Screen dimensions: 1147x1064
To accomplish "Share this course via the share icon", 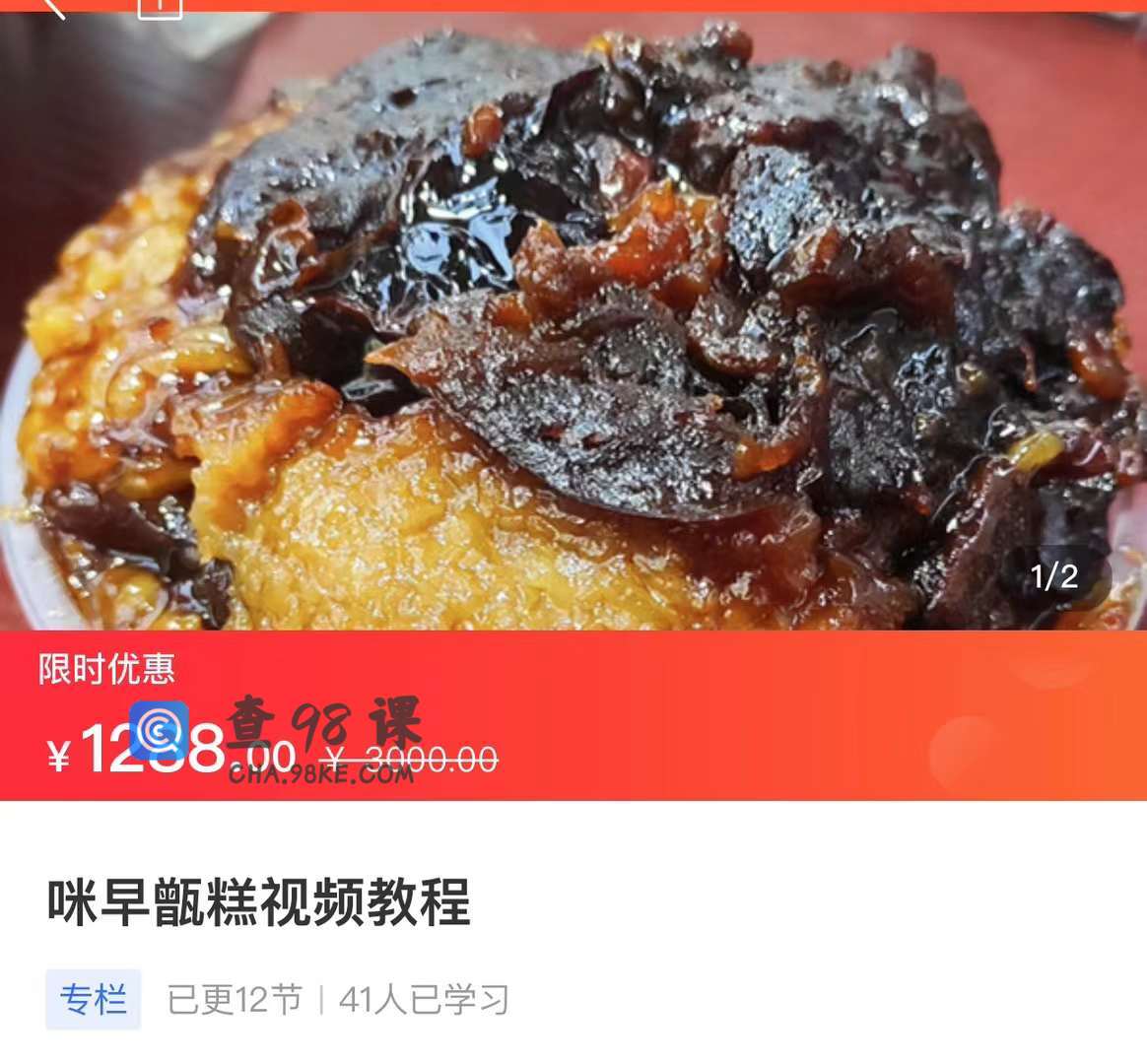I will [x=160, y=8].
